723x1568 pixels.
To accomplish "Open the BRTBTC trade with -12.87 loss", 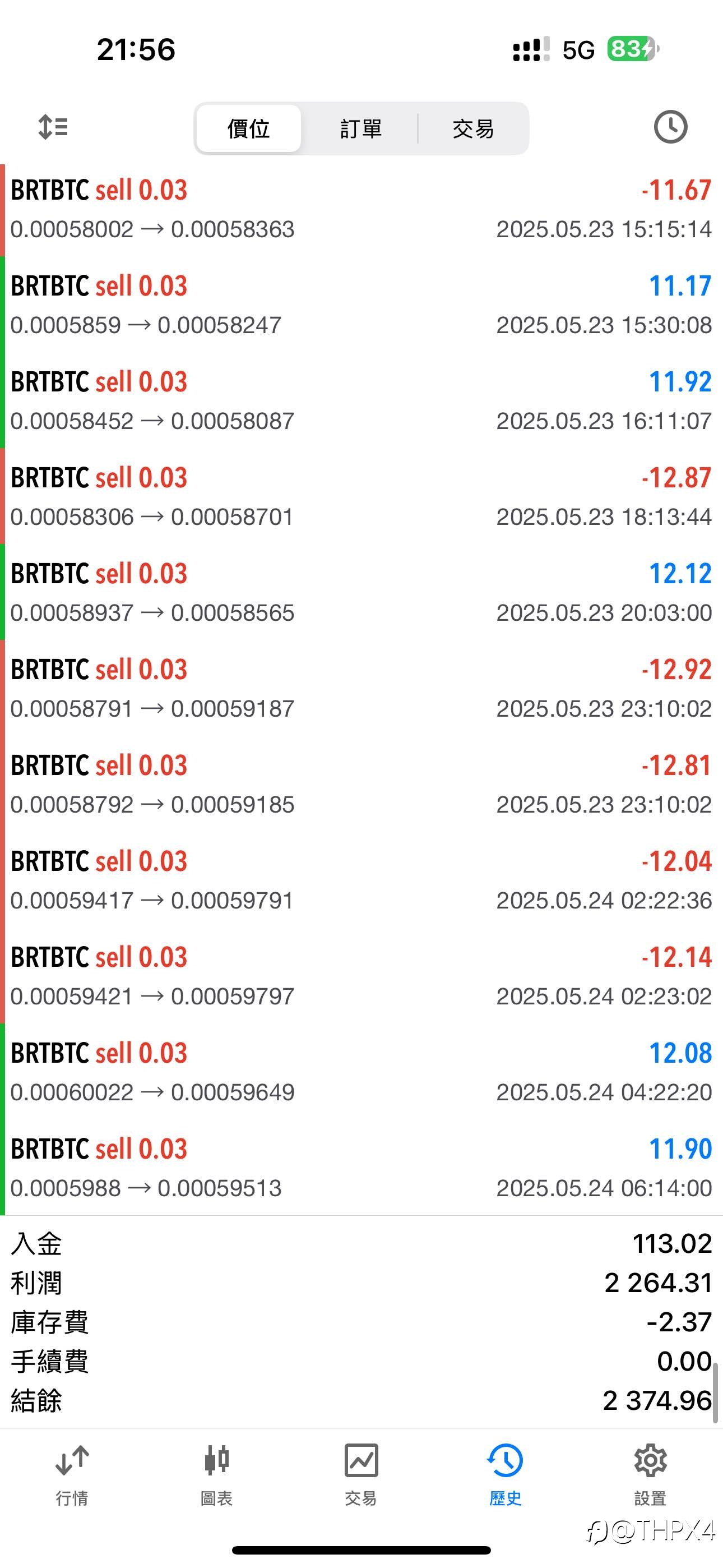I will tap(361, 497).
